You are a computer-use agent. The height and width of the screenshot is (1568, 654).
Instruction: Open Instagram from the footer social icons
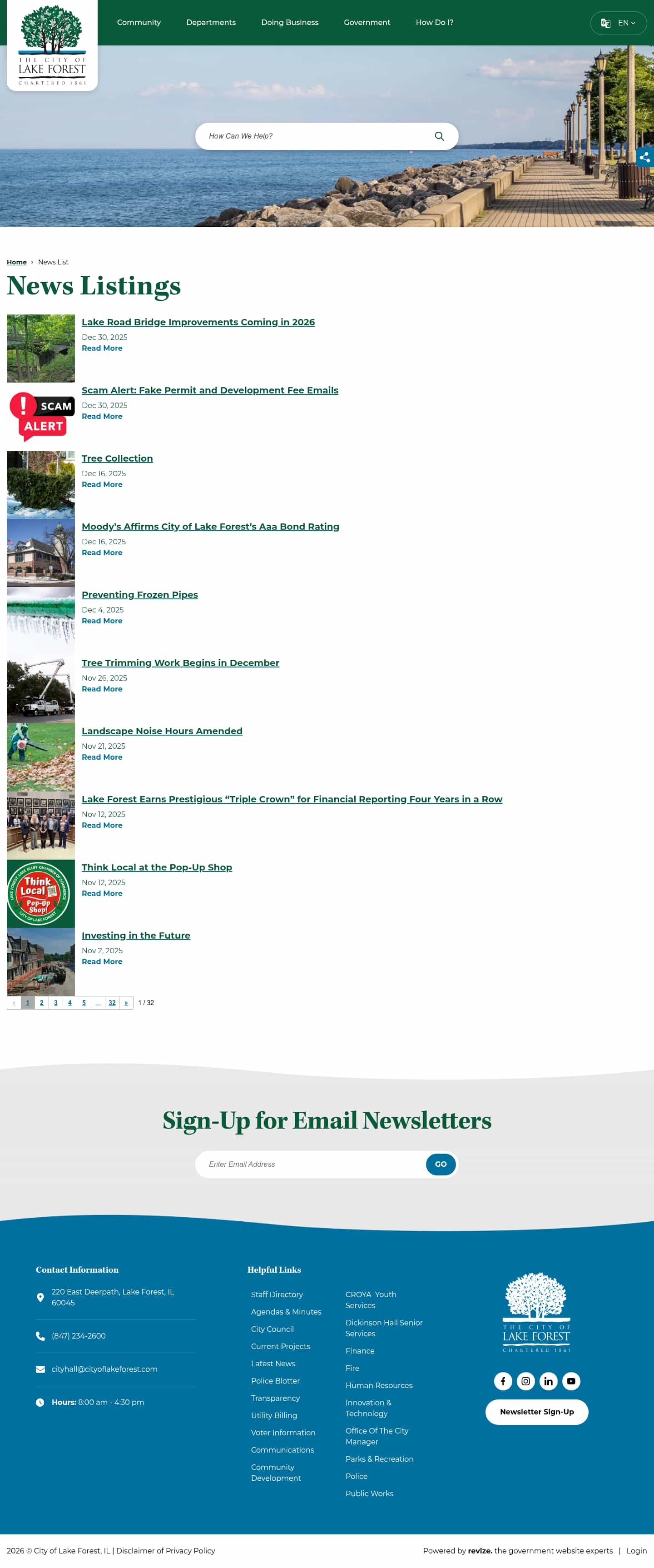[525, 1381]
